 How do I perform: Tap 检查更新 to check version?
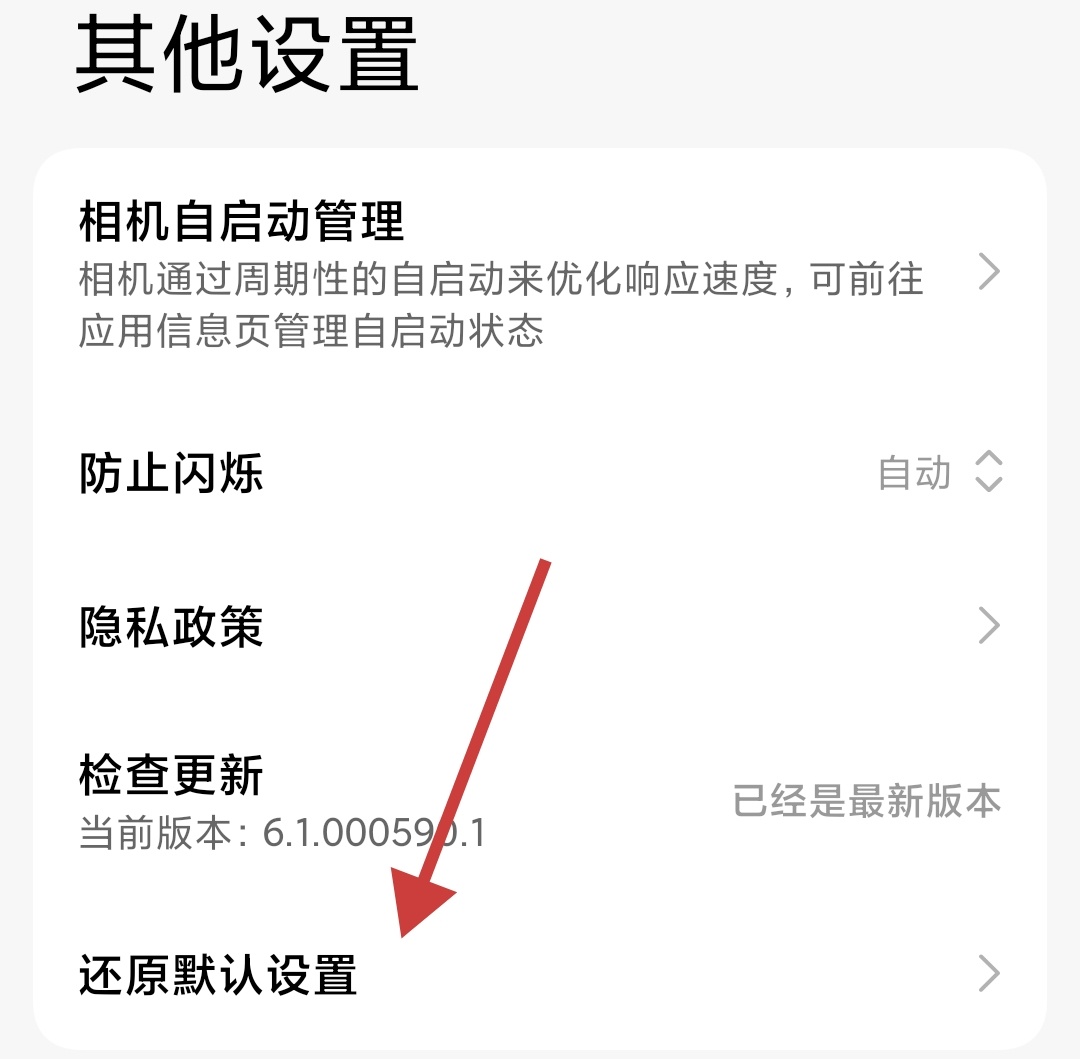[540, 800]
